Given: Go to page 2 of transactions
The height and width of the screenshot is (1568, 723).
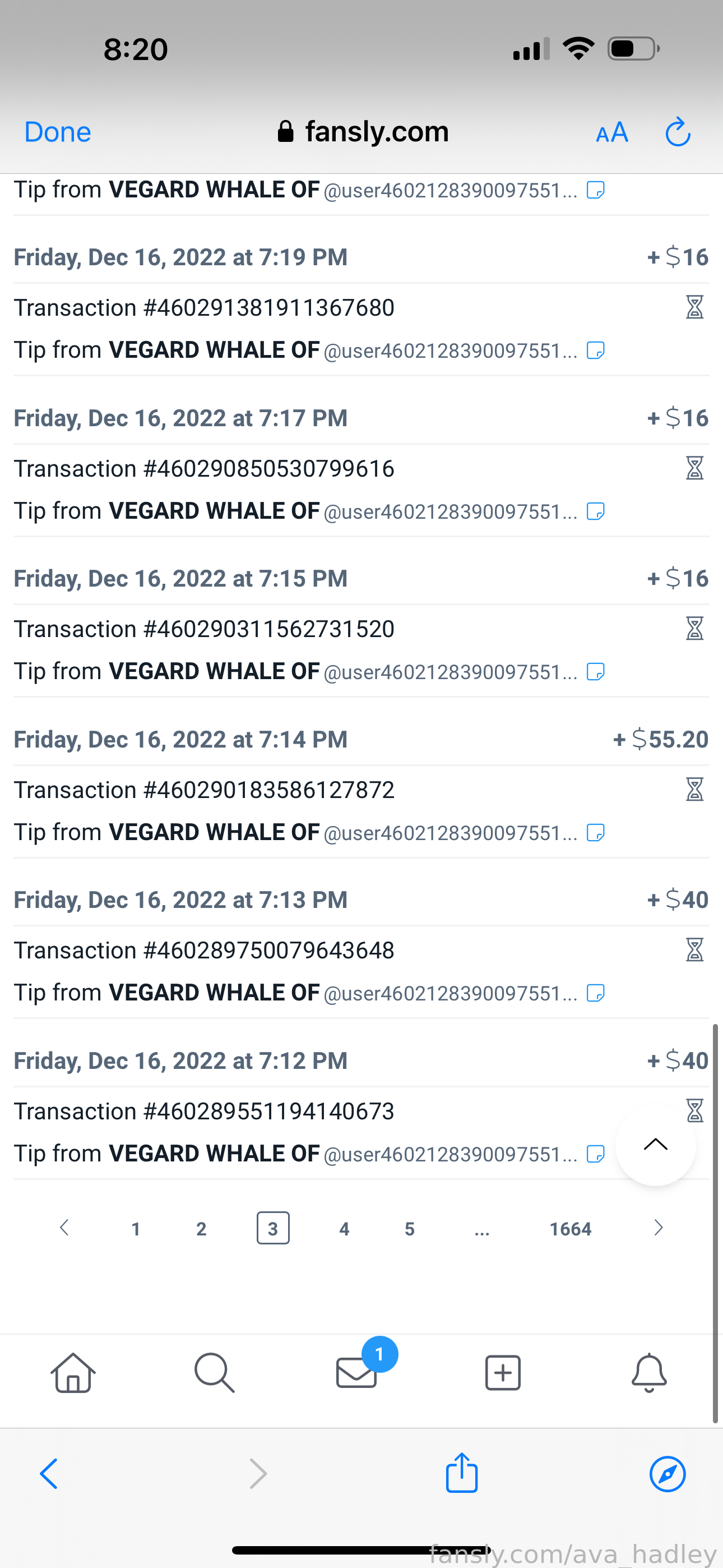Looking at the screenshot, I should coord(201,1229).
